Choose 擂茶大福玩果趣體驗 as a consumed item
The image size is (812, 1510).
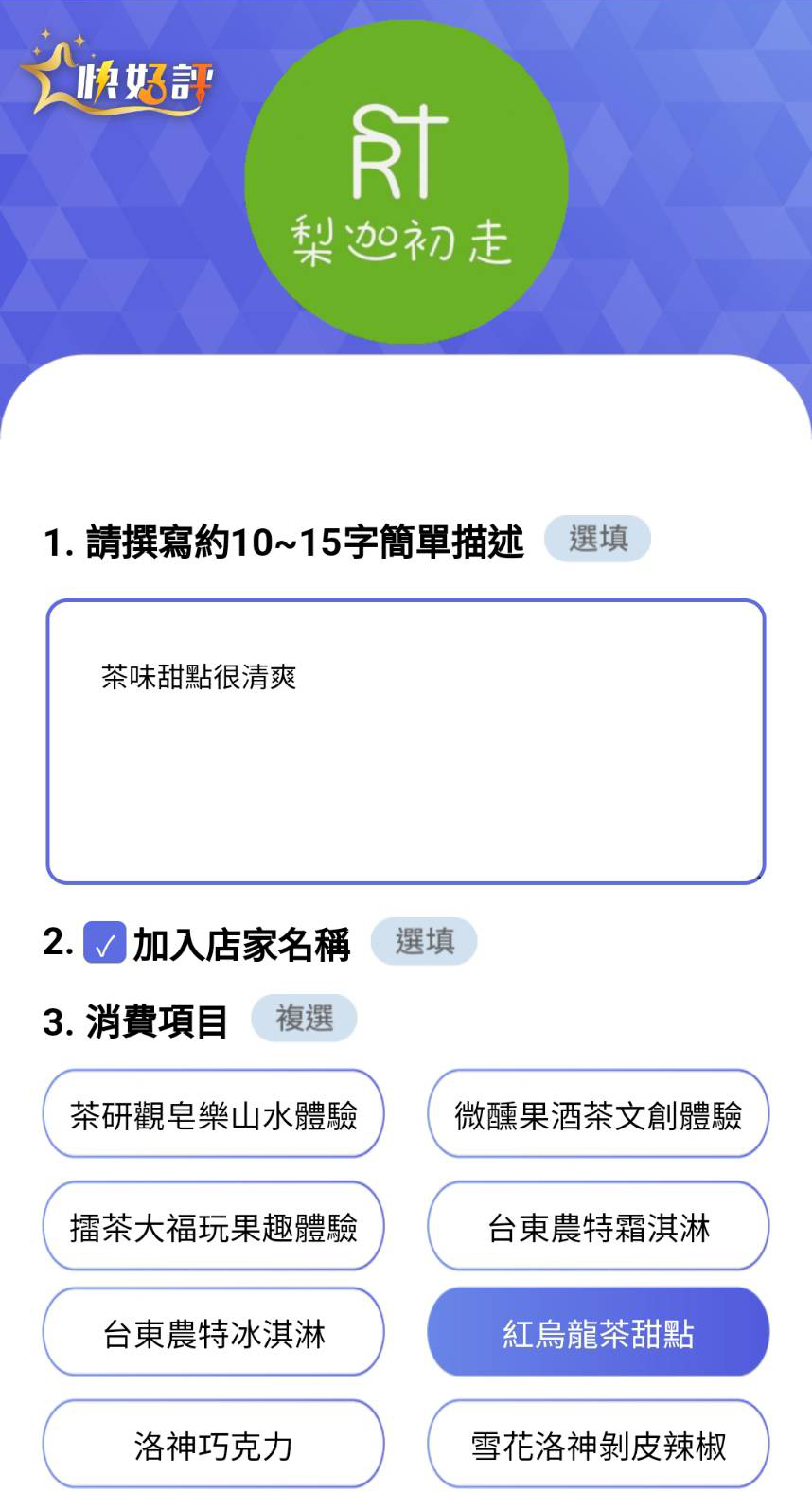[213, 1226]
